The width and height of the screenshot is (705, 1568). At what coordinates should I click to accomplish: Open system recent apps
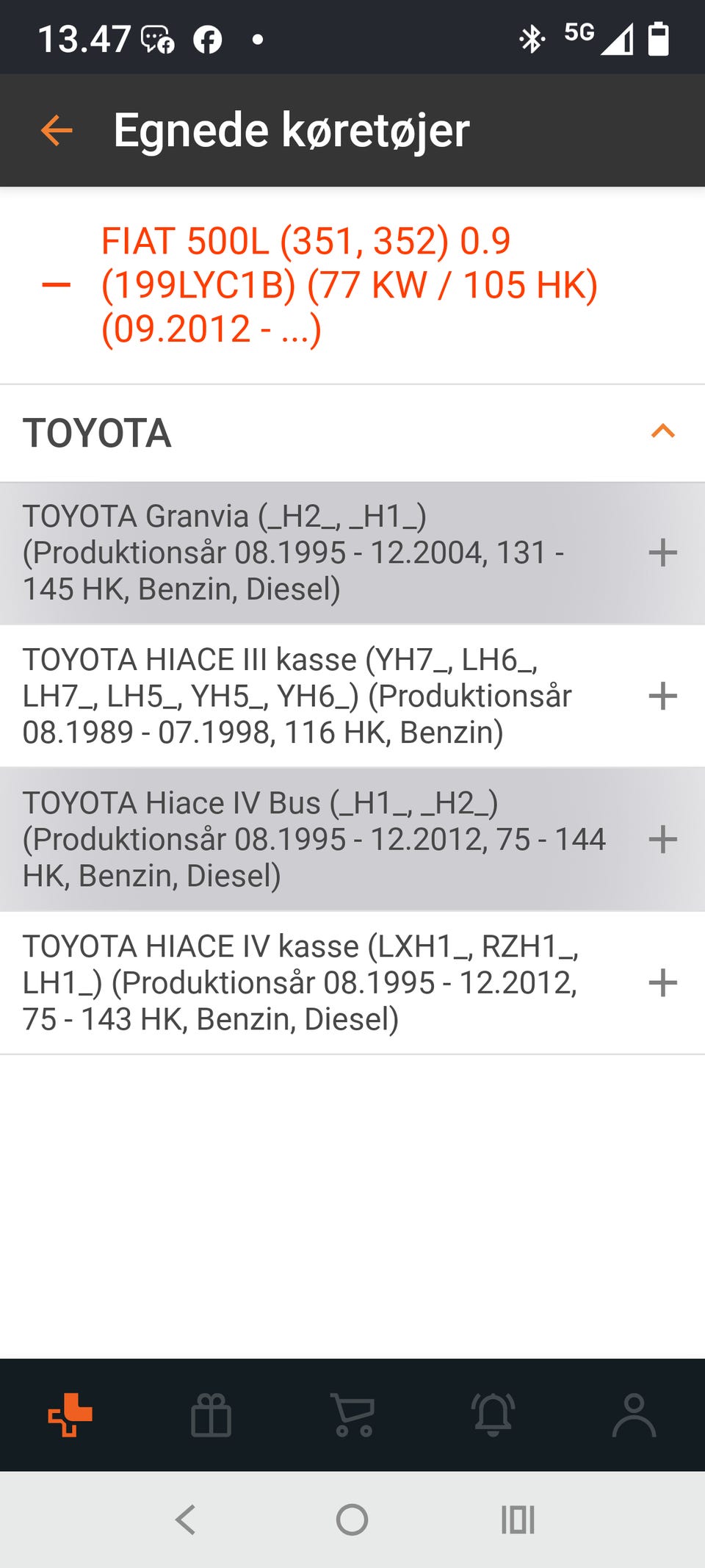click(518, 1520)
